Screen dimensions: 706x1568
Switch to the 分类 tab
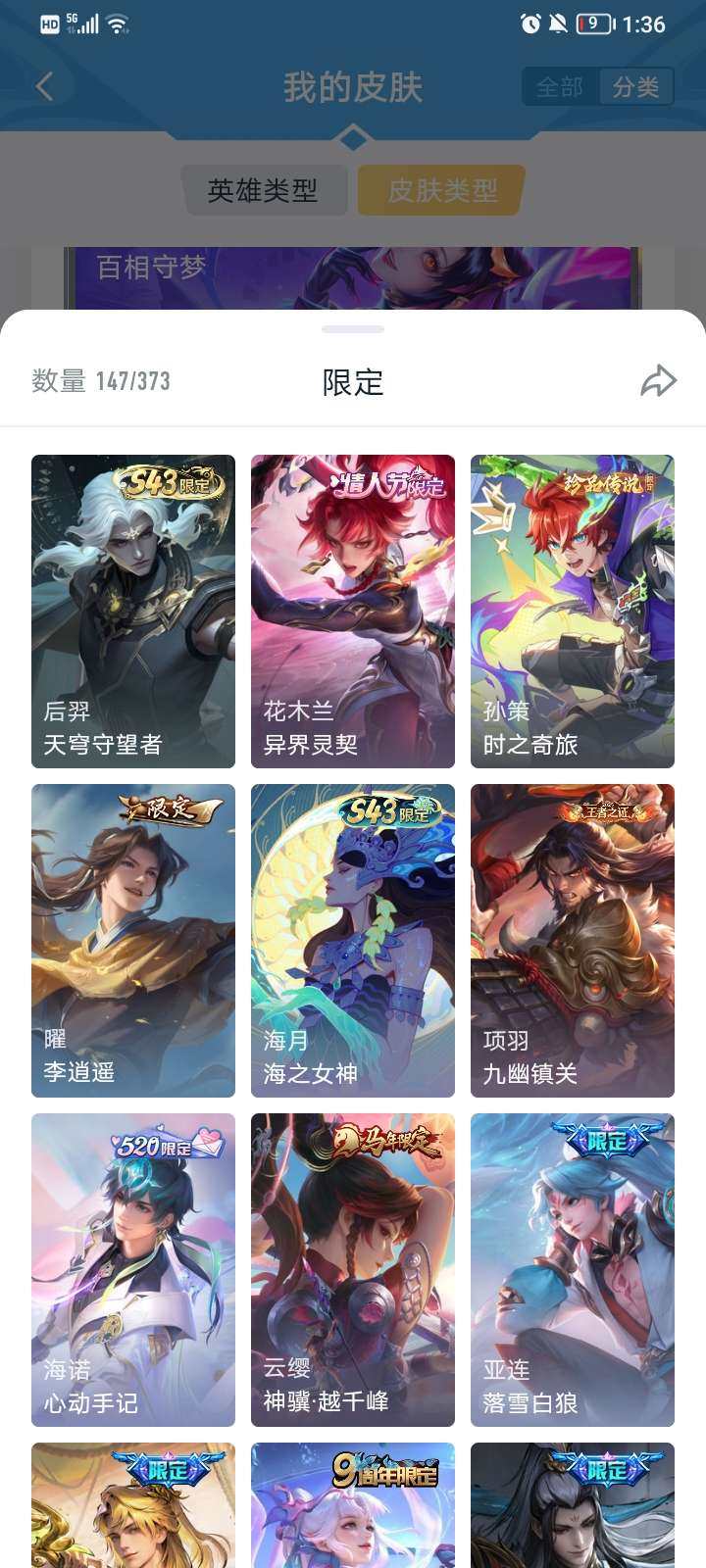pos(635,86)
